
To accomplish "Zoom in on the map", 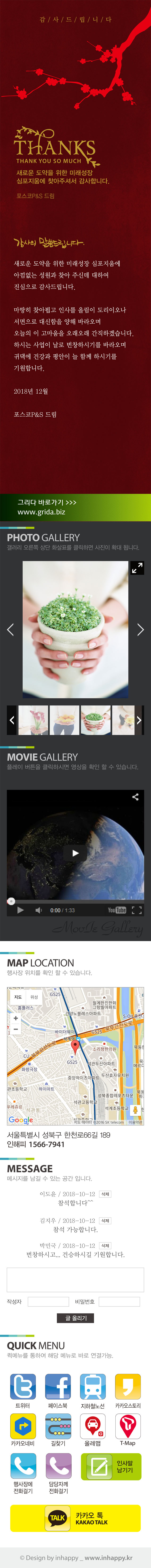I will [15, 1018].
